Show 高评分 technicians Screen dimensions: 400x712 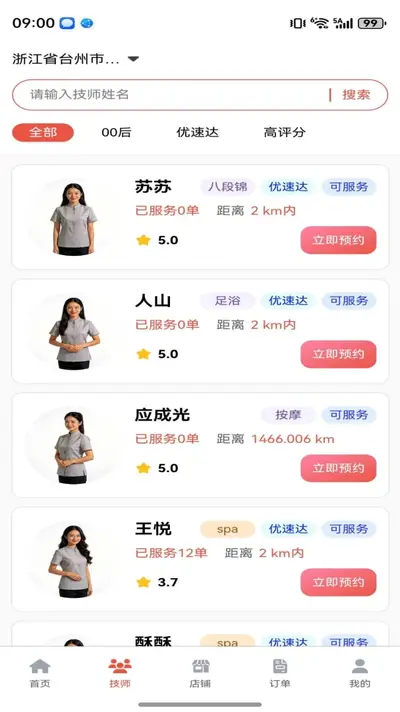click(285, 132)
